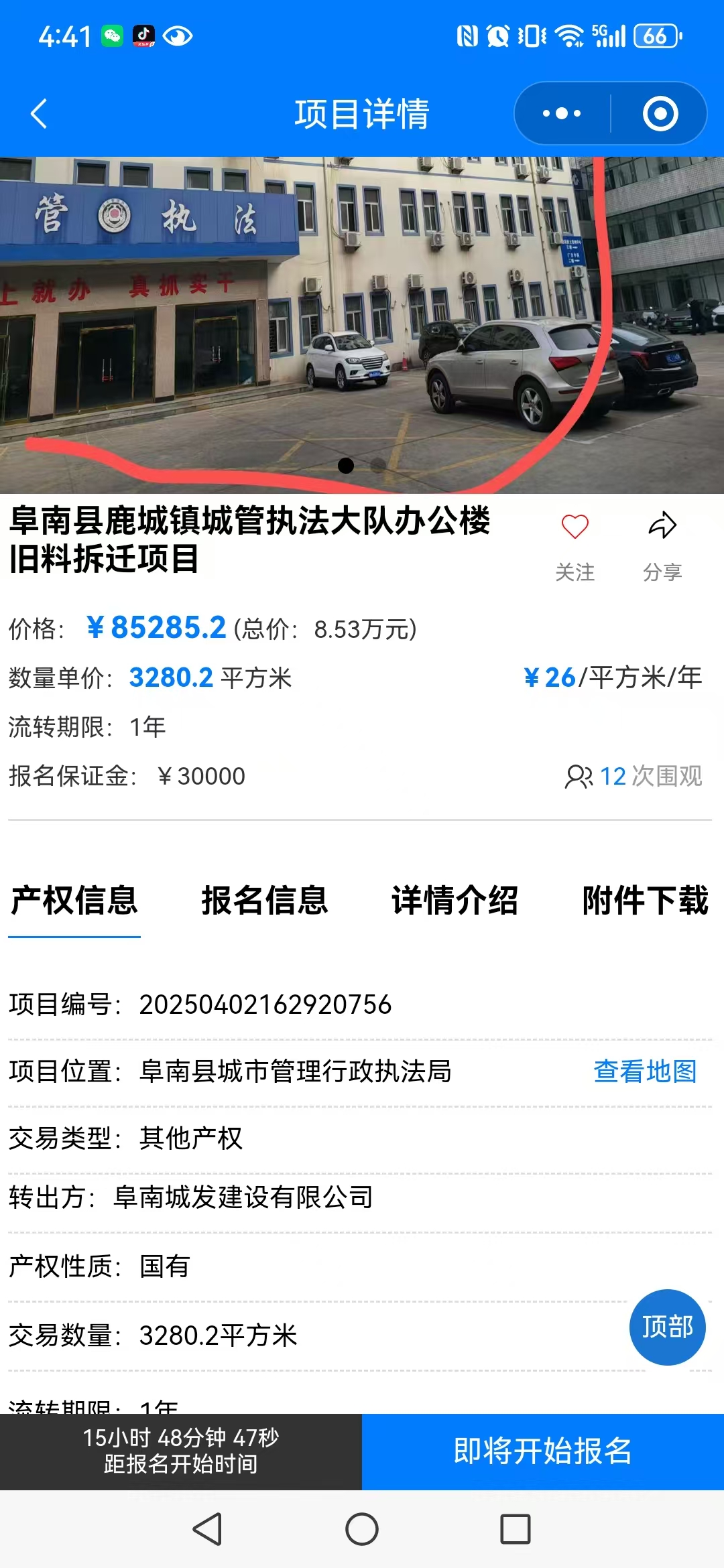The height and width of the screenshot is (1568, 724).
Task: Close the mini-program with the circle button
Action: tap(660, 113)
